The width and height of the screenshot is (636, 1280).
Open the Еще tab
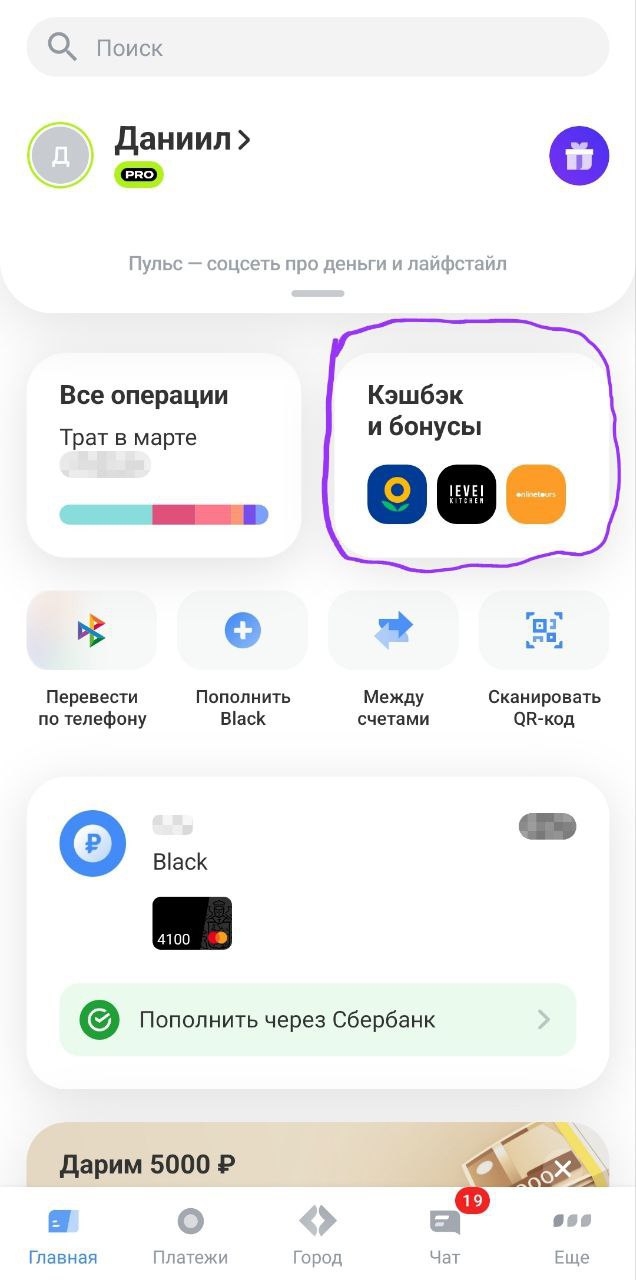572,1236
